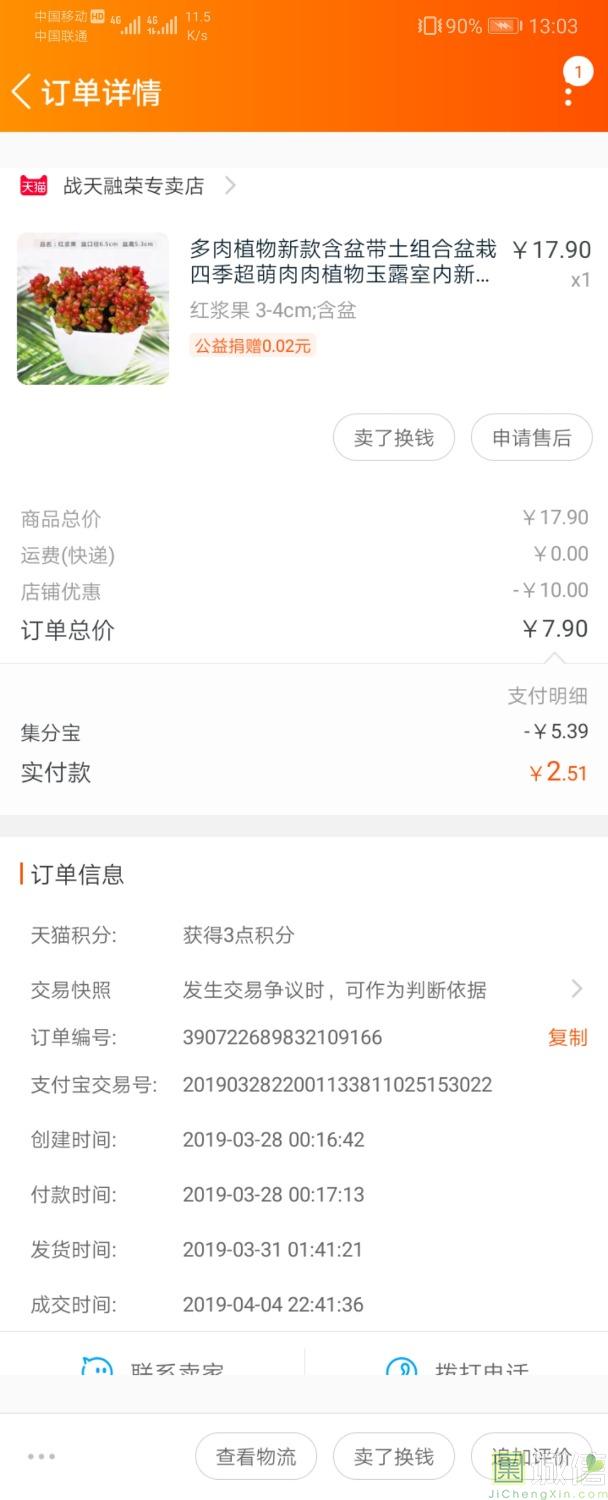Copy the order number with 复制
This screenshot has height=1500, width=608.
tap(567, 1037)
